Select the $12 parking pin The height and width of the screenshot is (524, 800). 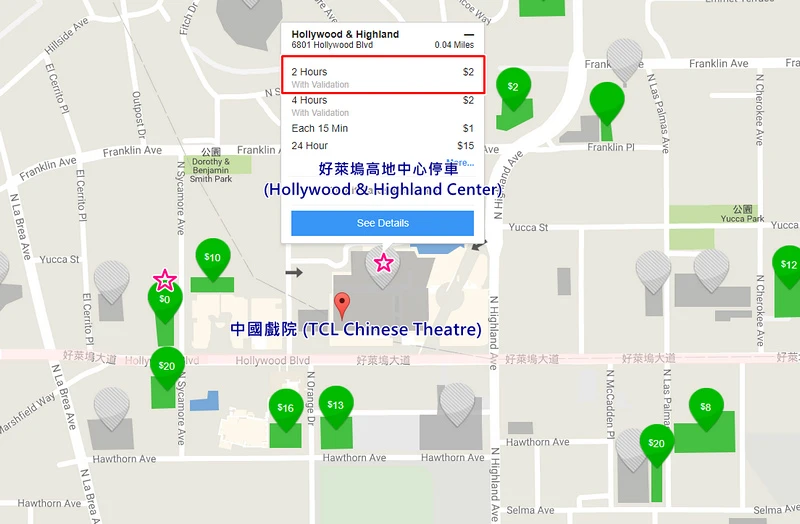[789, 266]
